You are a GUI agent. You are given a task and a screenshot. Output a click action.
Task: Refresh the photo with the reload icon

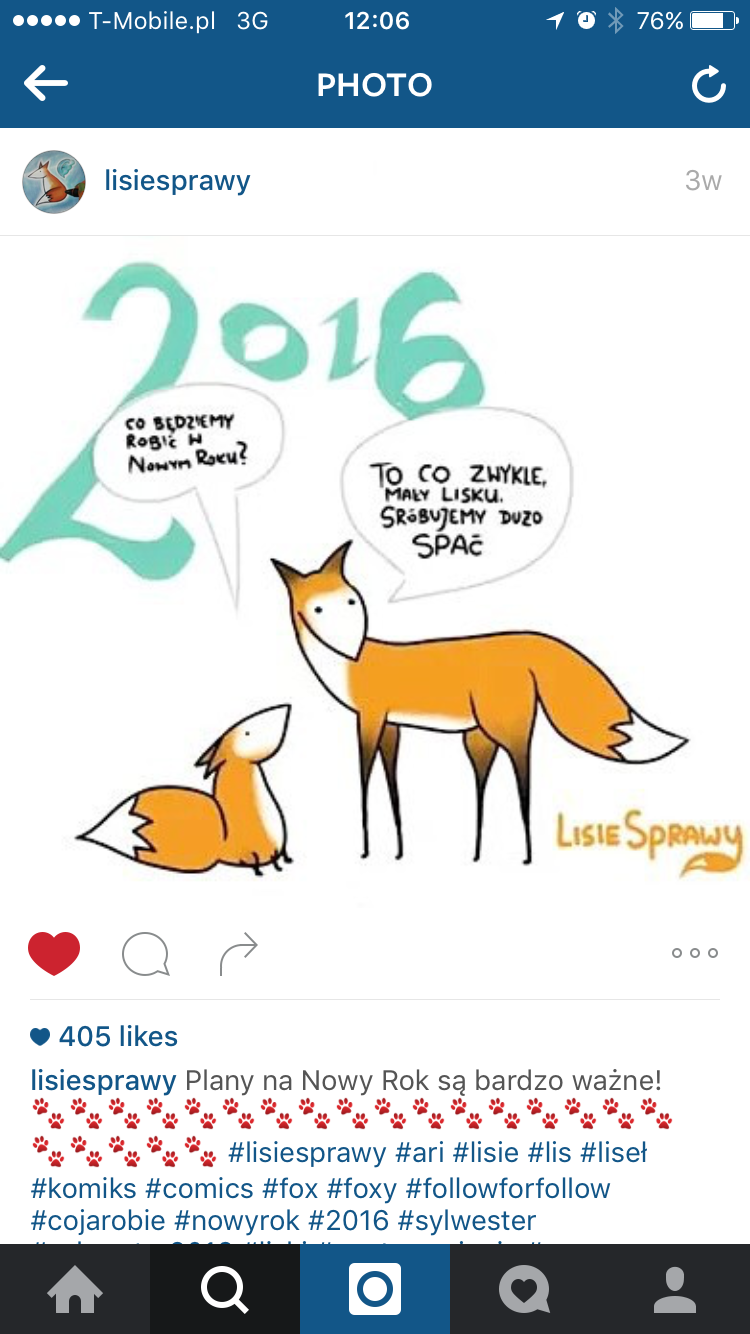[709, 85]
